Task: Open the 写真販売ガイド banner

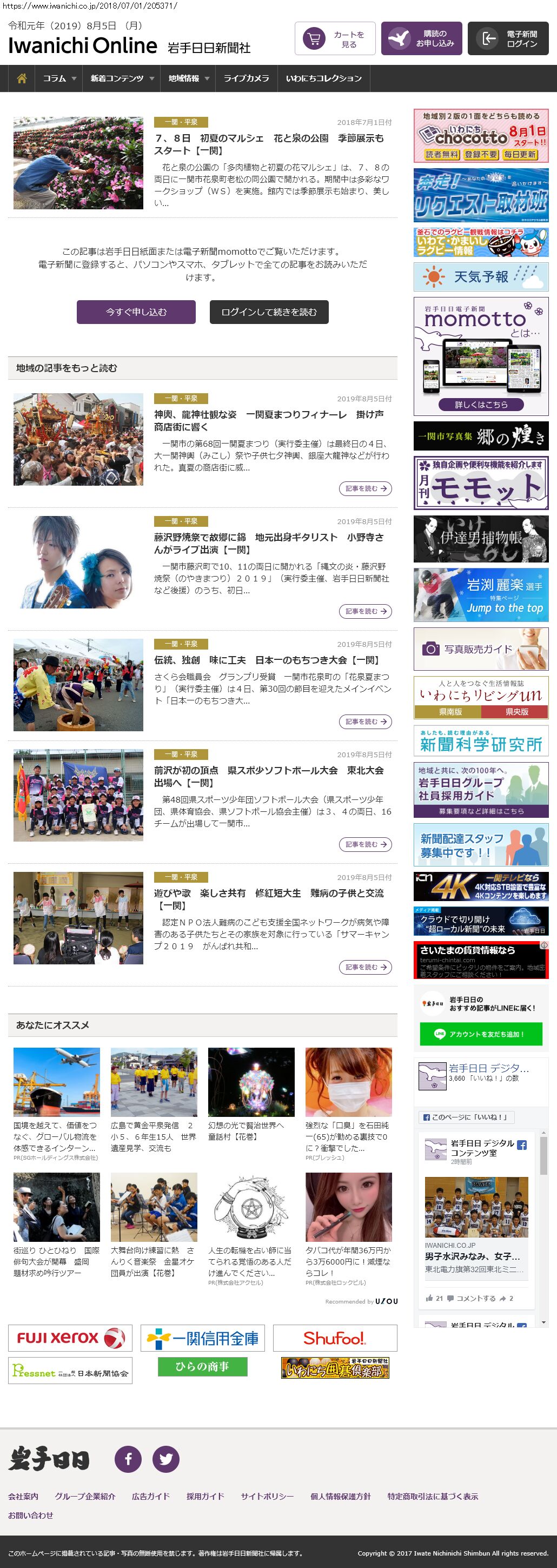Action: coord(480,649)
